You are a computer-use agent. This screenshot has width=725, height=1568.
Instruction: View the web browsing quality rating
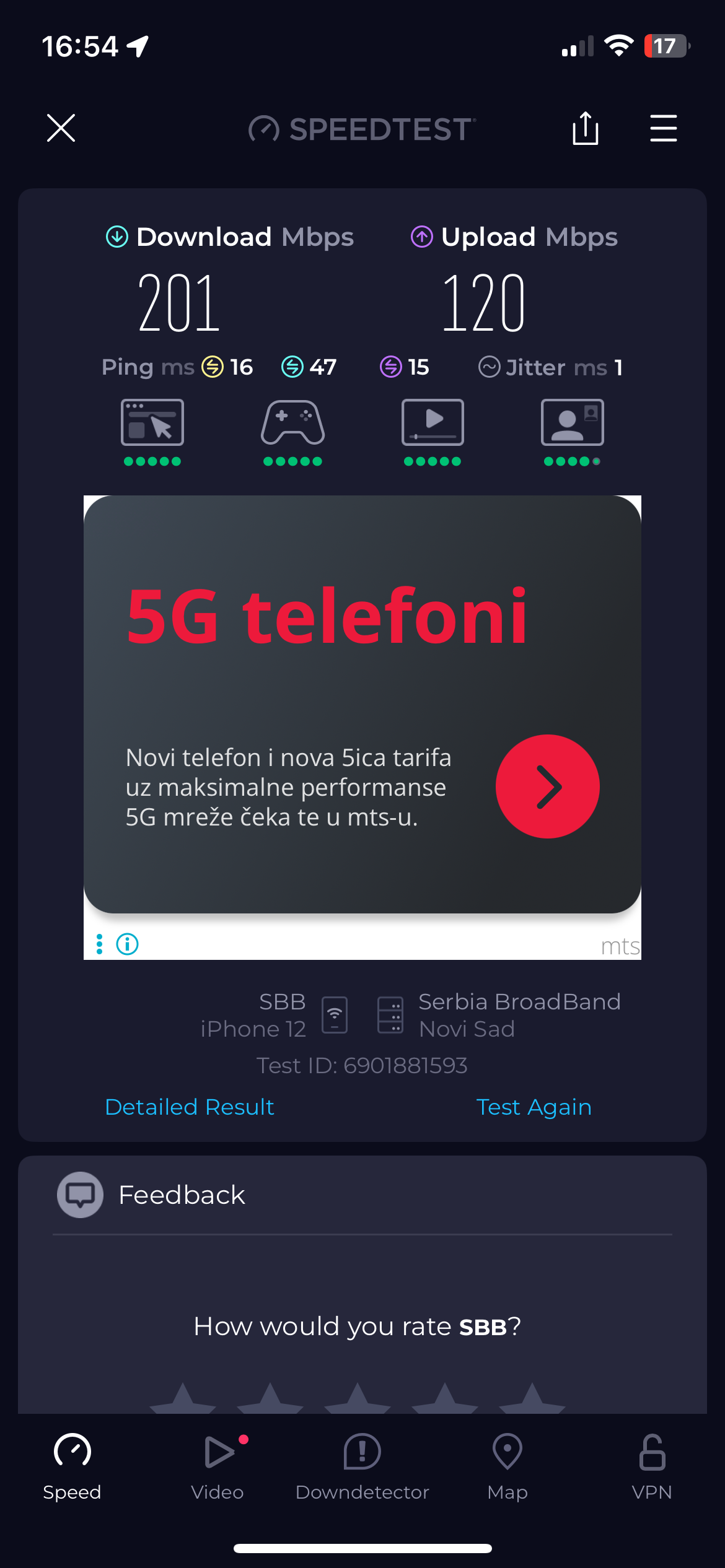click(x=152, y=431)
